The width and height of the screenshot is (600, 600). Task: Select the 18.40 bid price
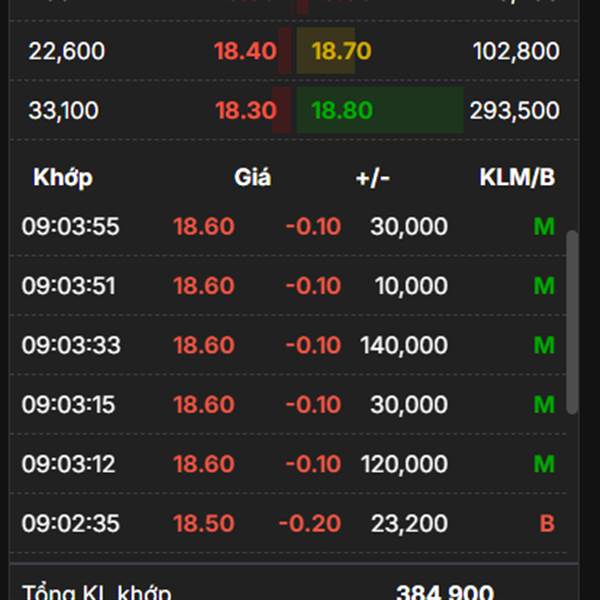pyautogui.click(x=245, y=51)
